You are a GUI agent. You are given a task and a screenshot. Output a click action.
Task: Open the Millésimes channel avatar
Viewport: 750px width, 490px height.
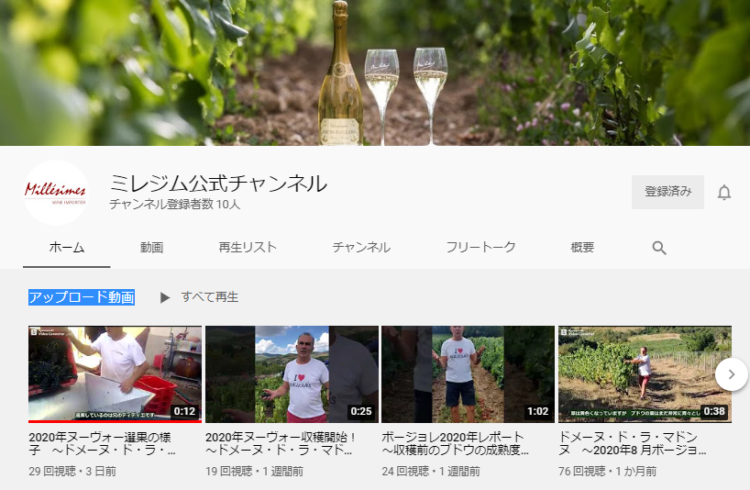click(x=56, y=192)
